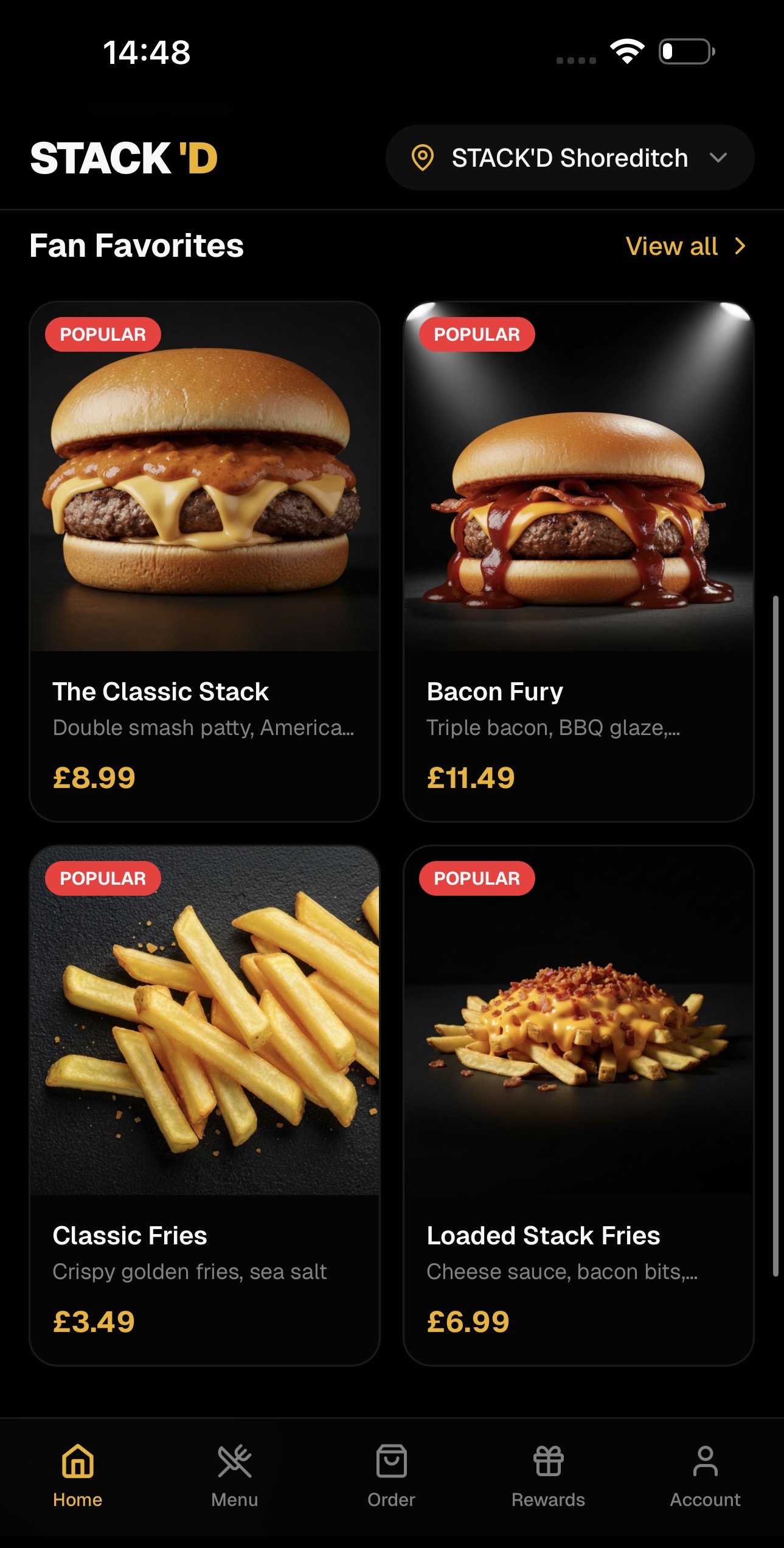View all Fan Favorites
The width and height of the screenshot is (784, 1548).
coord(685,246)
